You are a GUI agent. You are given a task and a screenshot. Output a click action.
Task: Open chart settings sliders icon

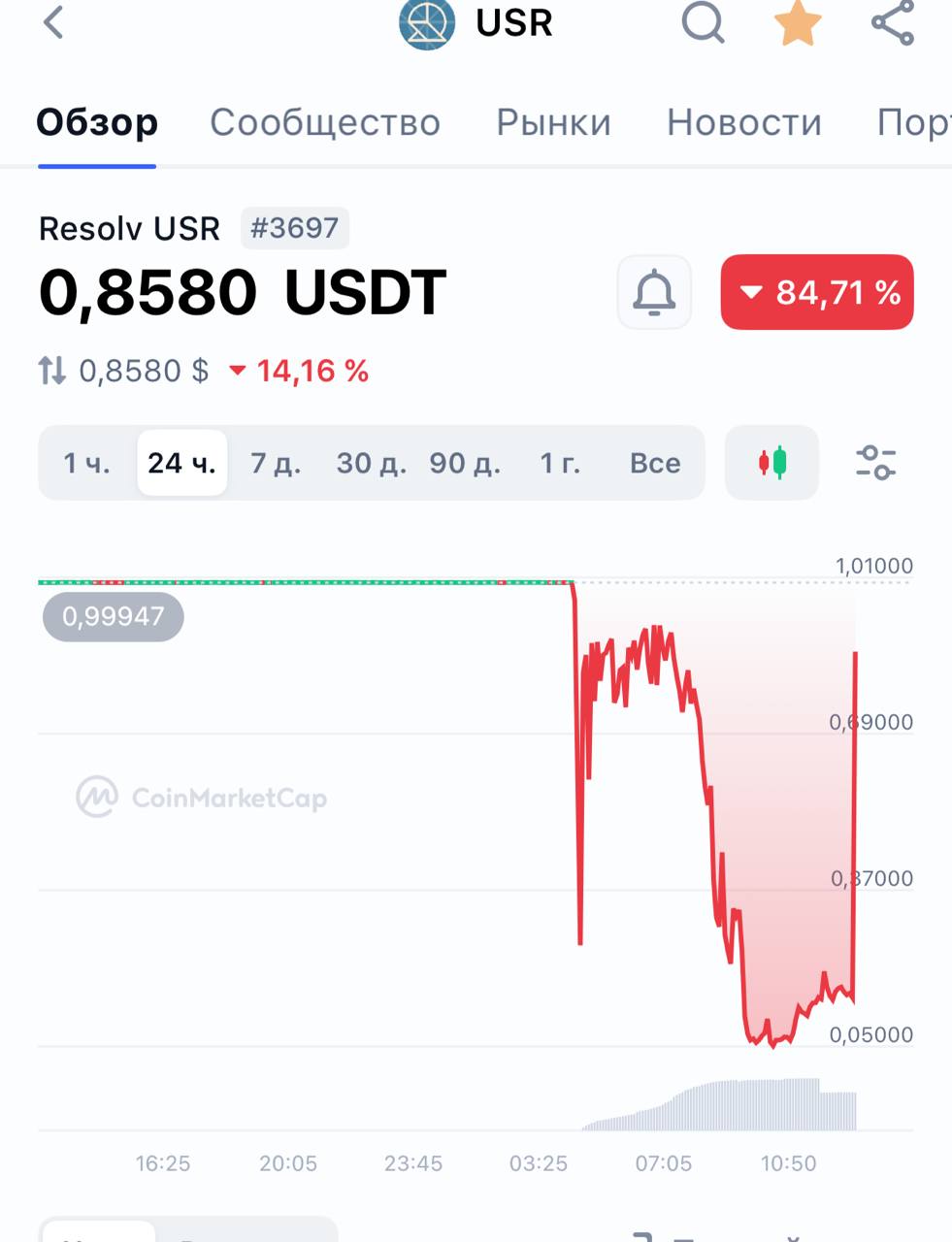[x=875, y=463]
